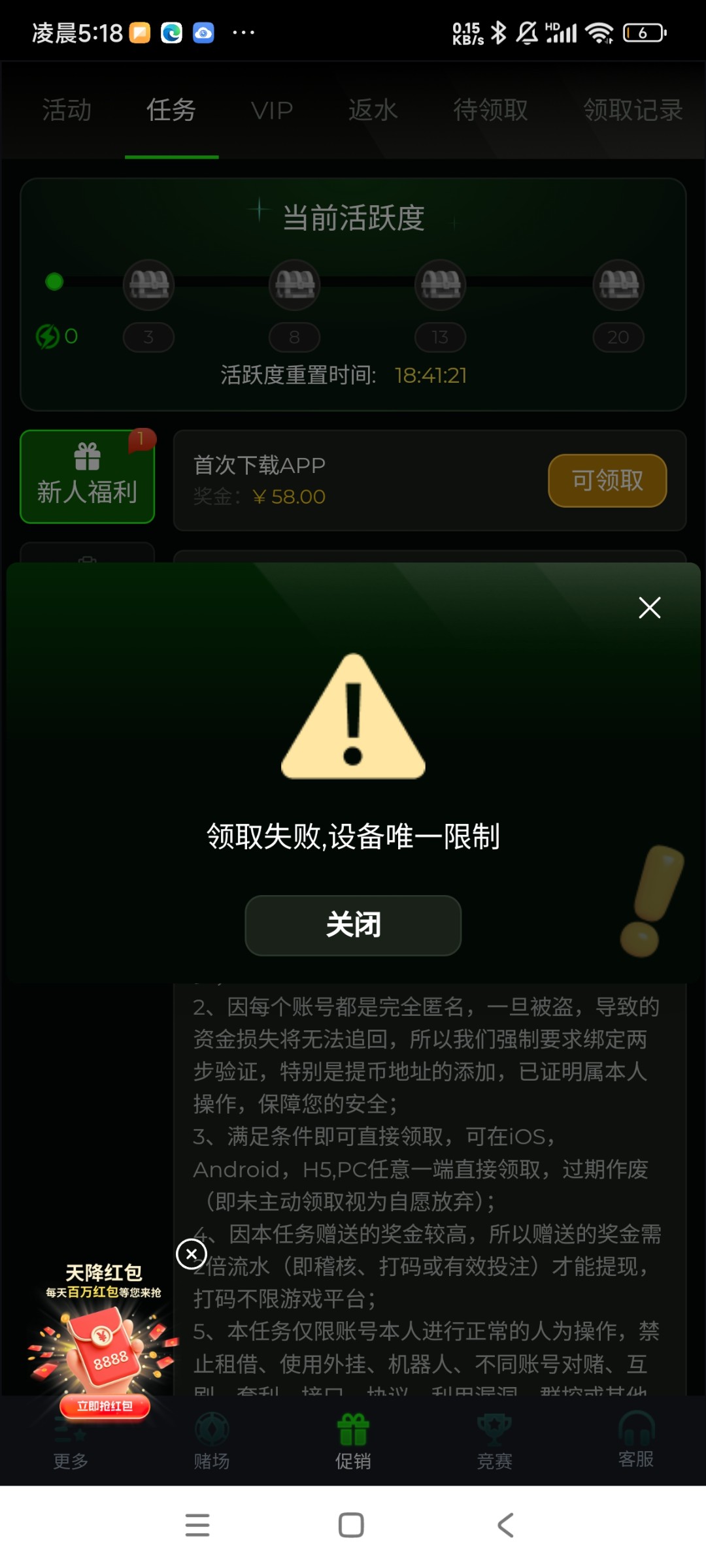This screenshot has height=1568, width=706.
Task: Dismiss the dialog with the X icon
Action: click(x=649, y=608)
